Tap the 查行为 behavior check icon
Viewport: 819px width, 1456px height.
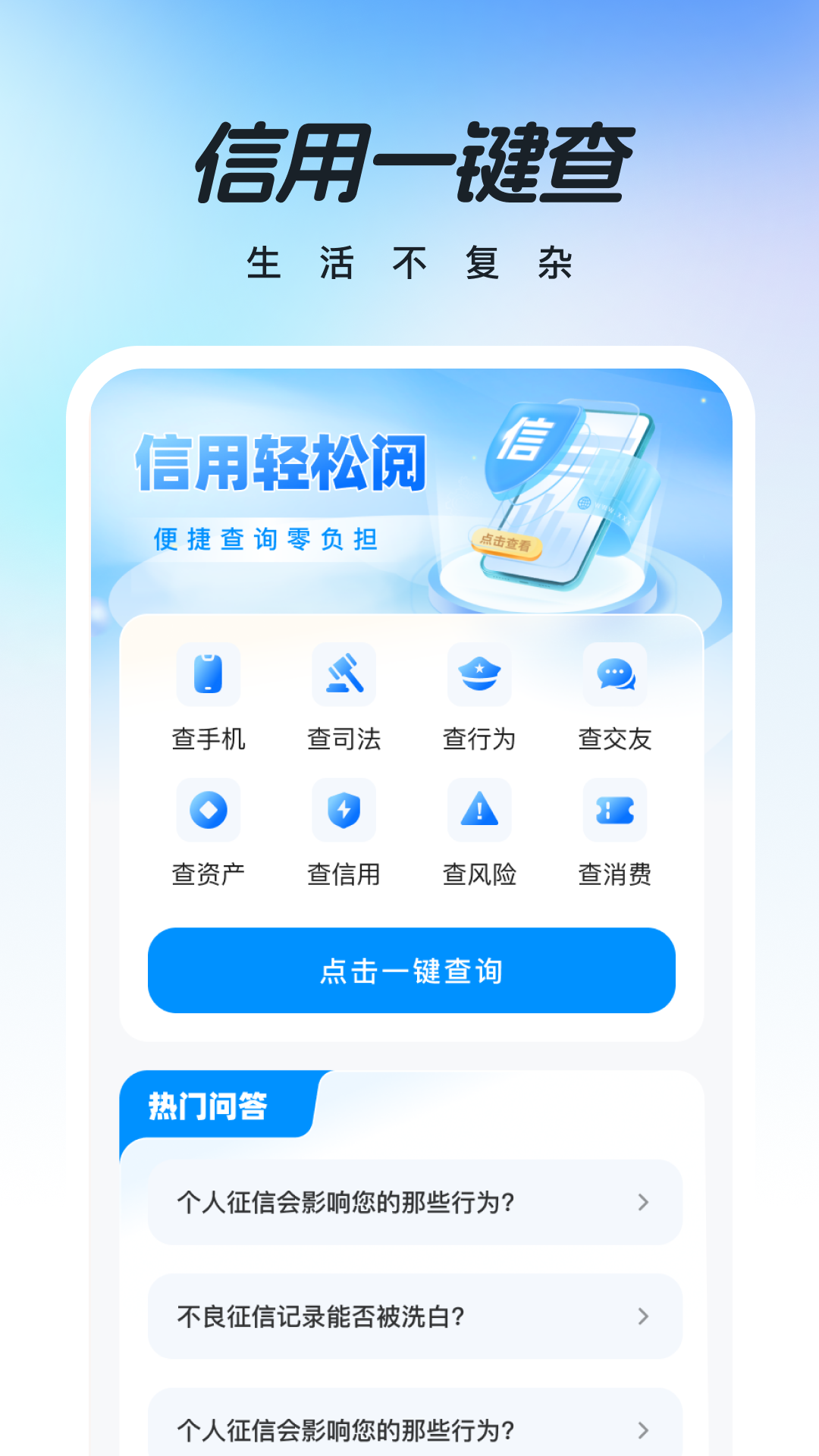(x=479, y=675)
